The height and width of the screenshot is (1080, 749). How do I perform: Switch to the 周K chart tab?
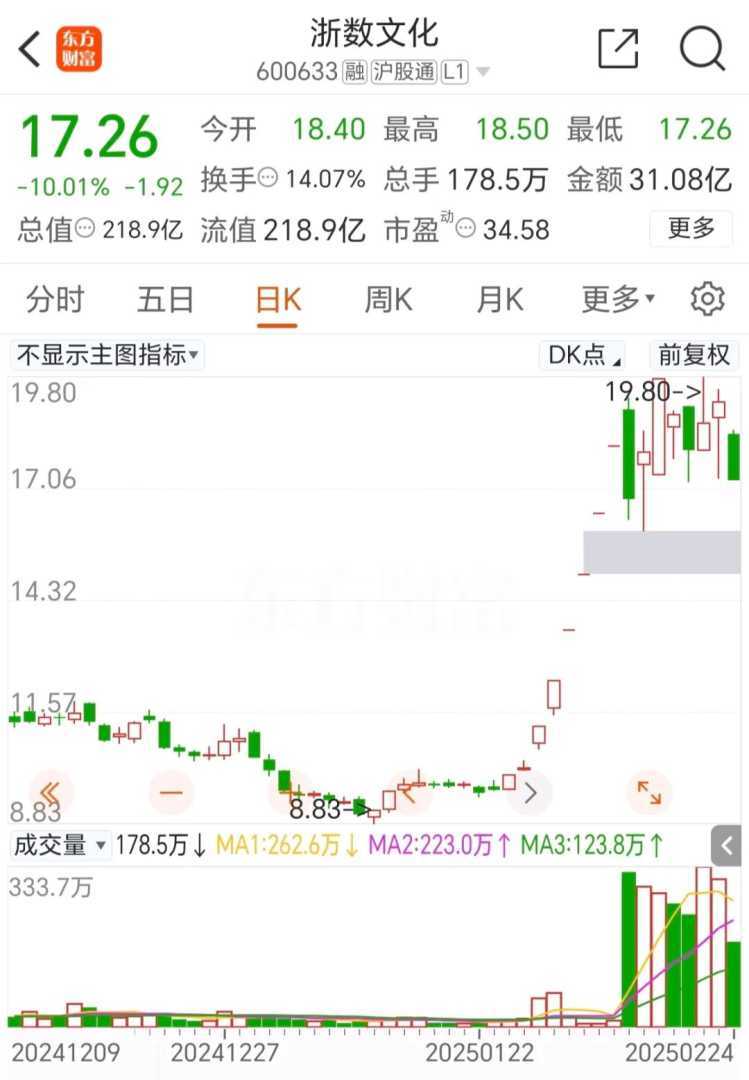(389, 299)
